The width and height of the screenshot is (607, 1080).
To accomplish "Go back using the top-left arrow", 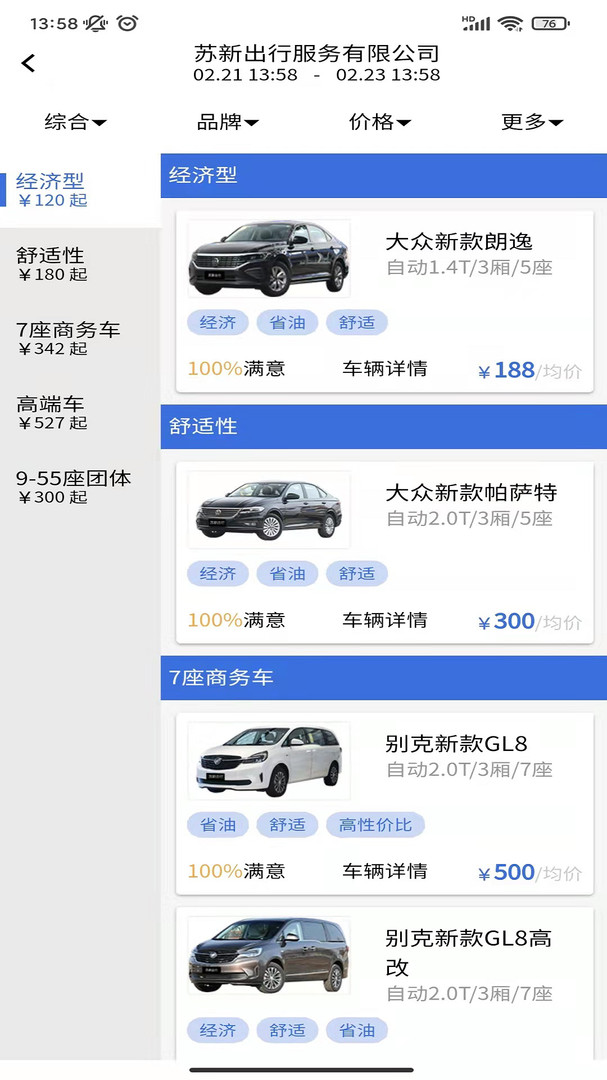I will (x=28, y=63).
